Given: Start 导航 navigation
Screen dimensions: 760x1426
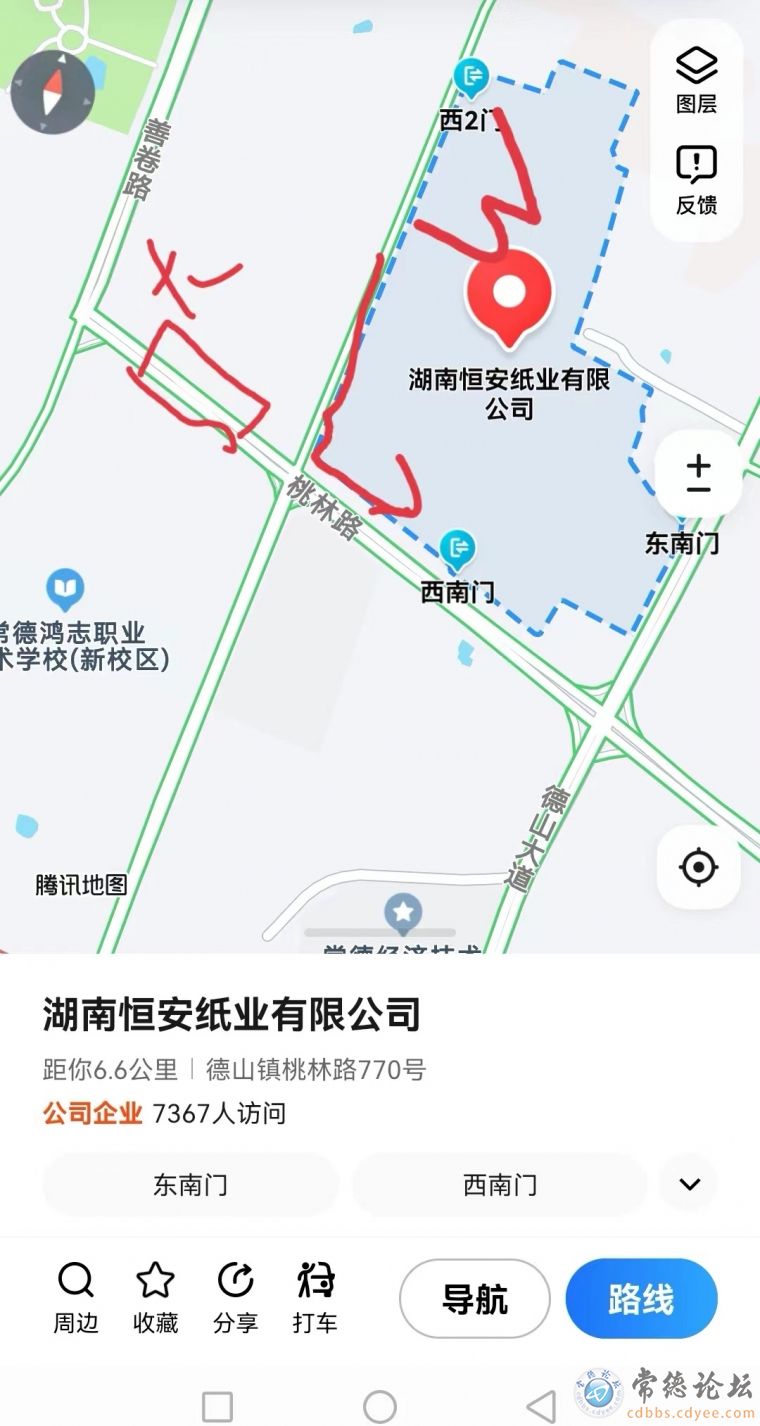Looking at the screenshot, I should pos(475,1299).
